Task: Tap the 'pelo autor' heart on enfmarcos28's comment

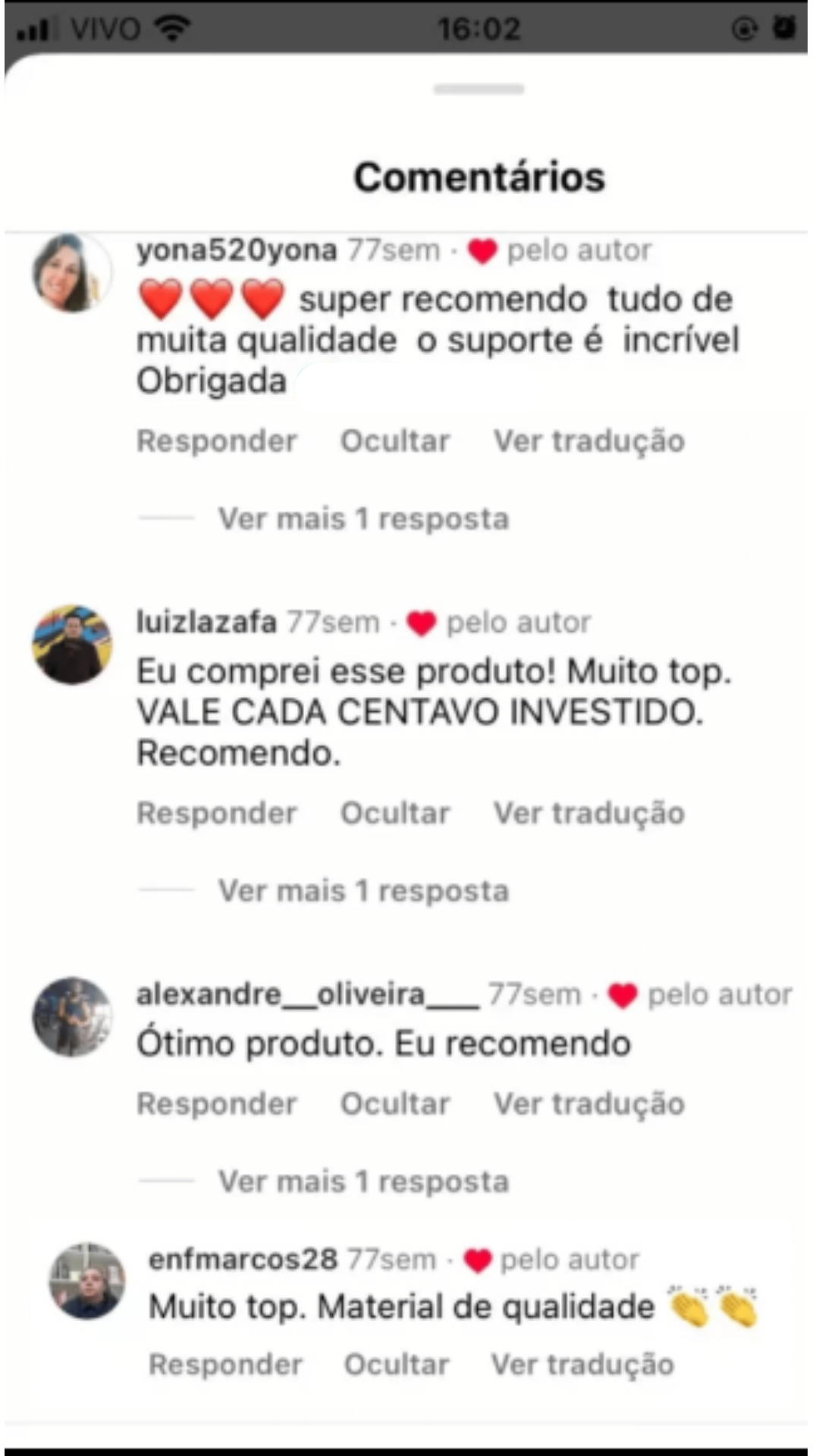Action: tap(478, 1259)
